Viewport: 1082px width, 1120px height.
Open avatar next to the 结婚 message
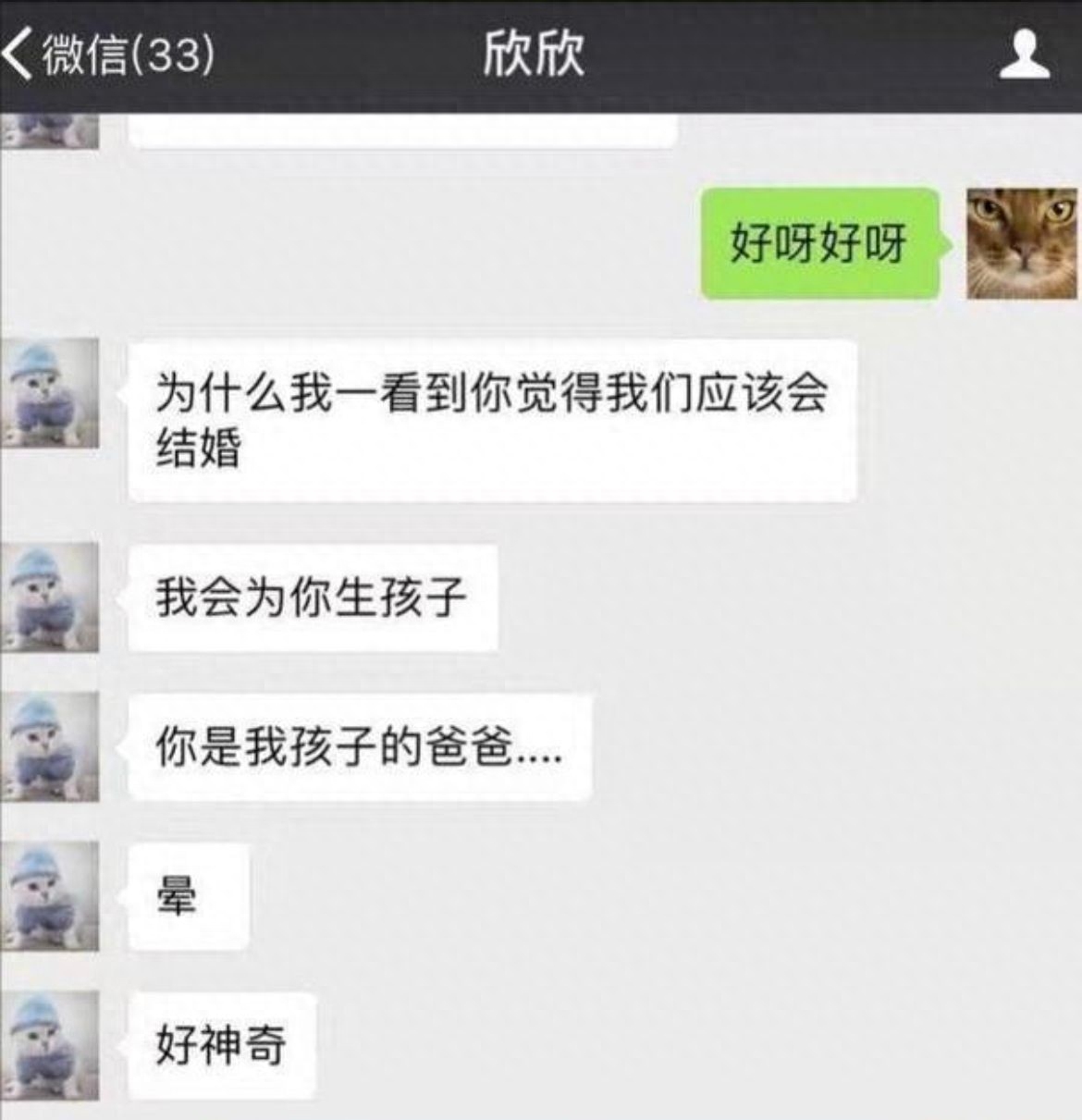point(51,393)
